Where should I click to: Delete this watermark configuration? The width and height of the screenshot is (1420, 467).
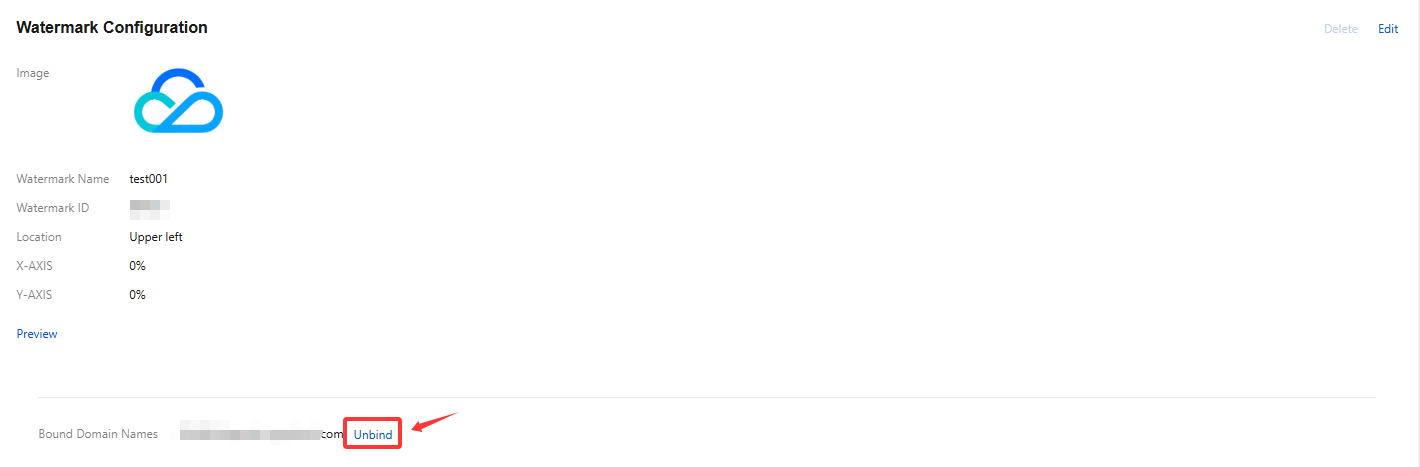1340,29
